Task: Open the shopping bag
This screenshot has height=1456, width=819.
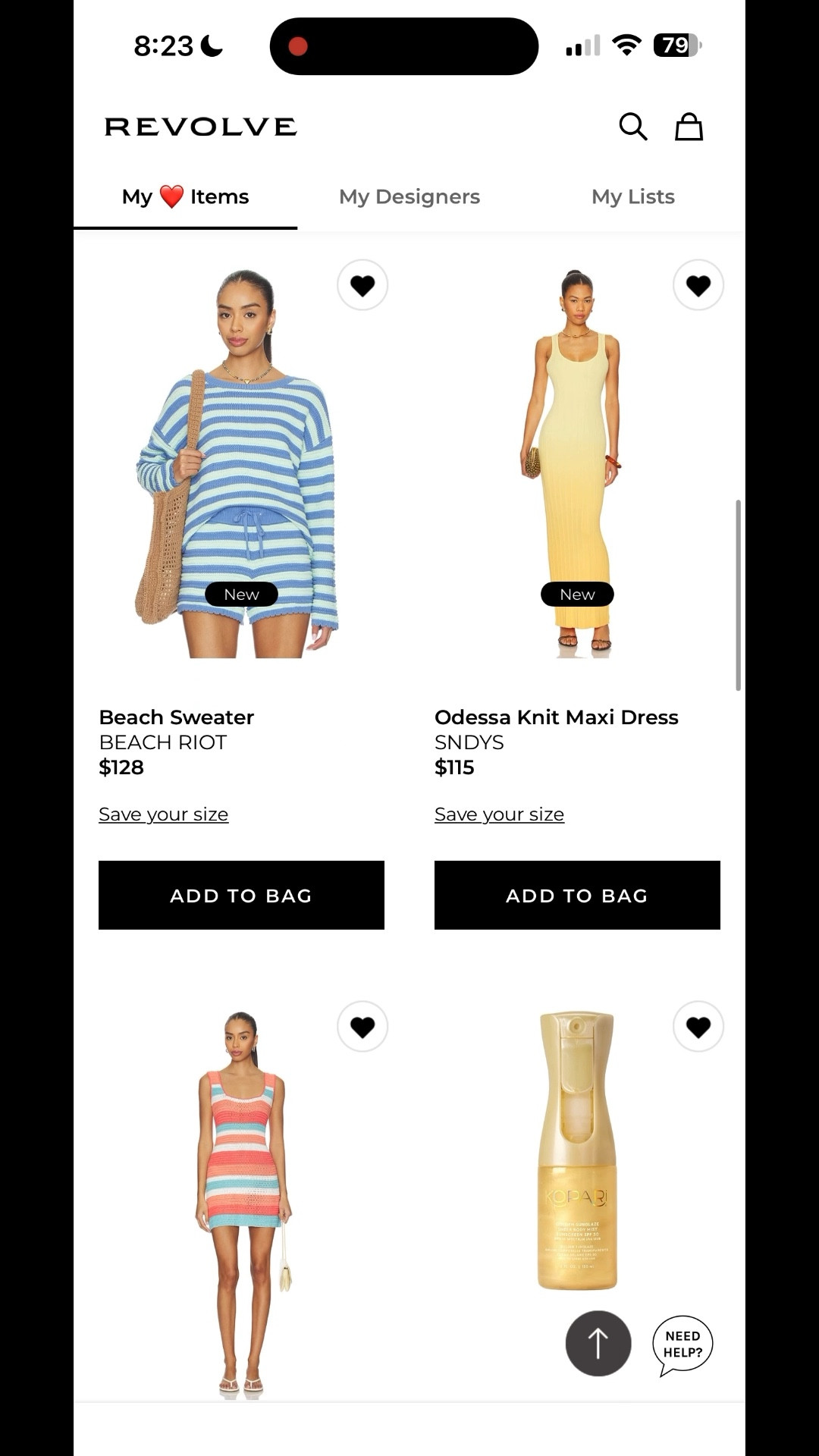Action: point(689,127)
